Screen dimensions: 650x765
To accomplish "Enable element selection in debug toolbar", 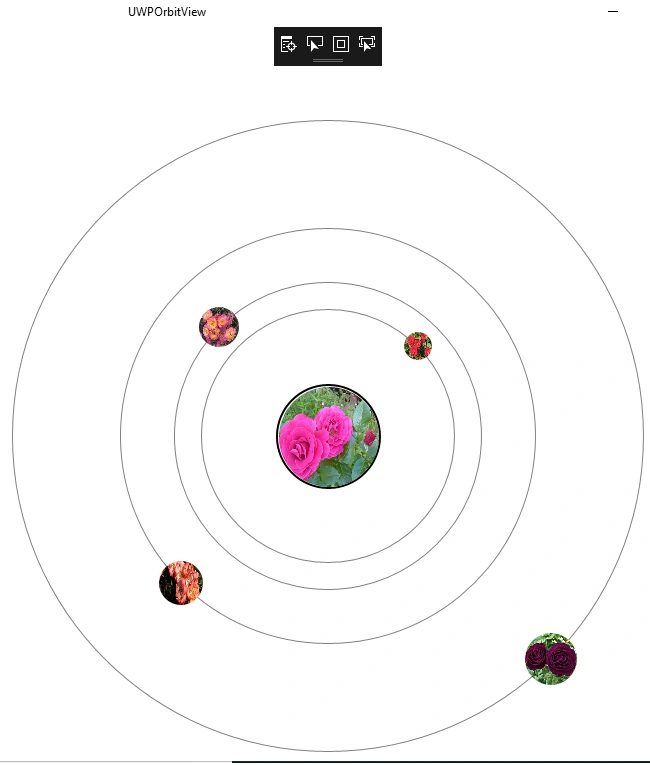I will pos(315,44).
